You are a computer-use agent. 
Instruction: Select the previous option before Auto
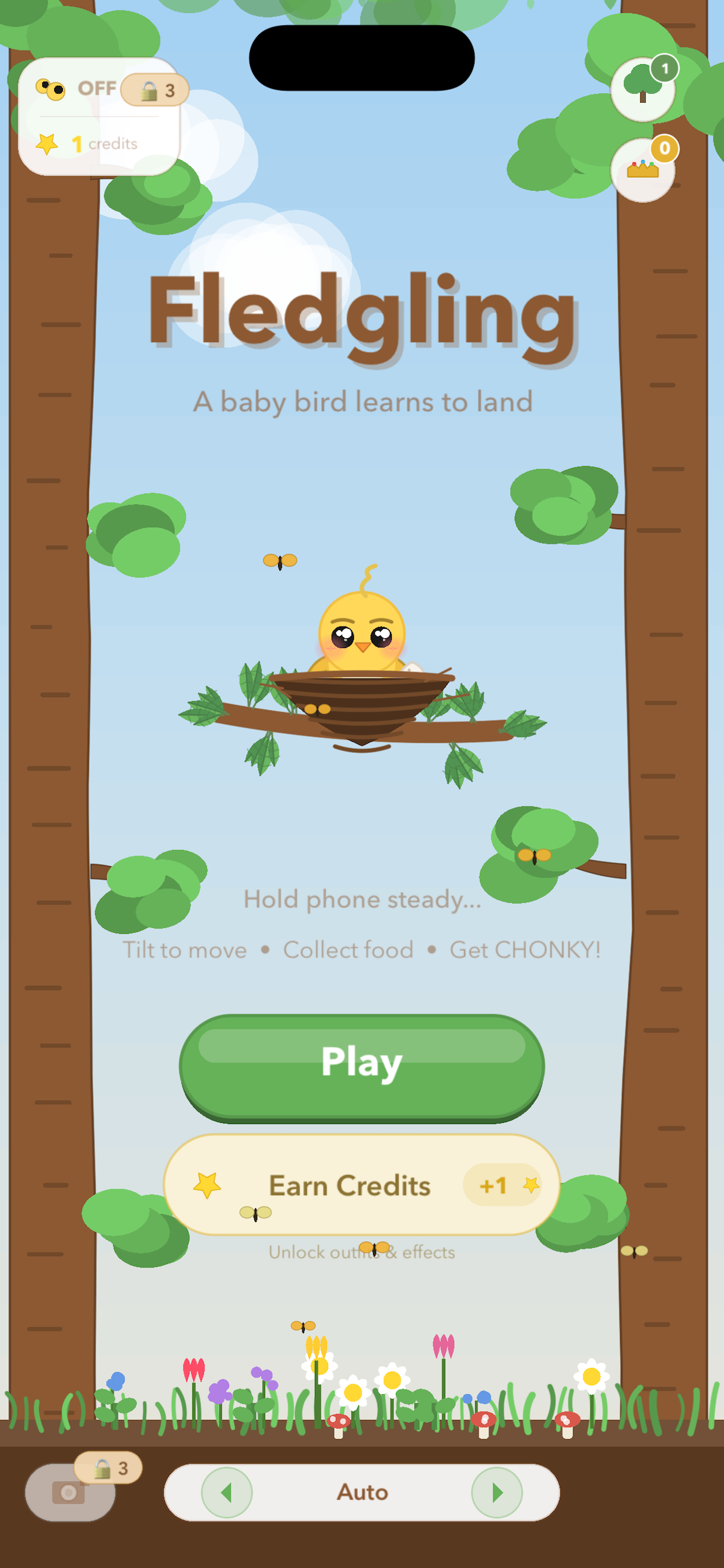point(227,1492)
